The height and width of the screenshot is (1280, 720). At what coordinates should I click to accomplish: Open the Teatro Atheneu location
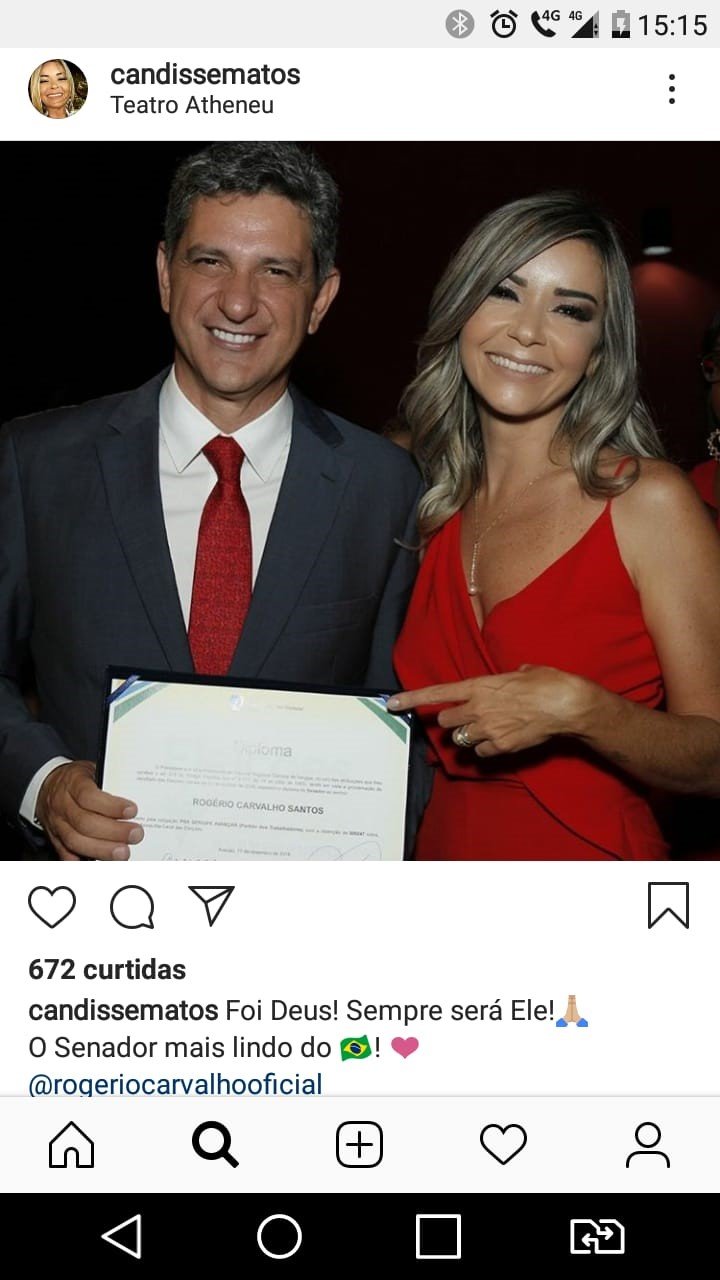click(x=192, y=105)
